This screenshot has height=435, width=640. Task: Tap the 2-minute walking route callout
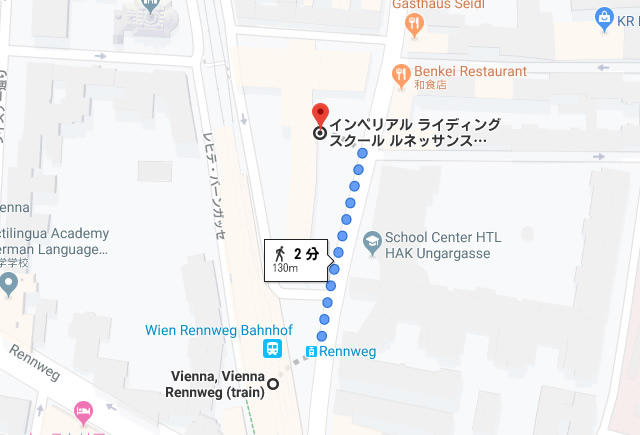(296, 260)
